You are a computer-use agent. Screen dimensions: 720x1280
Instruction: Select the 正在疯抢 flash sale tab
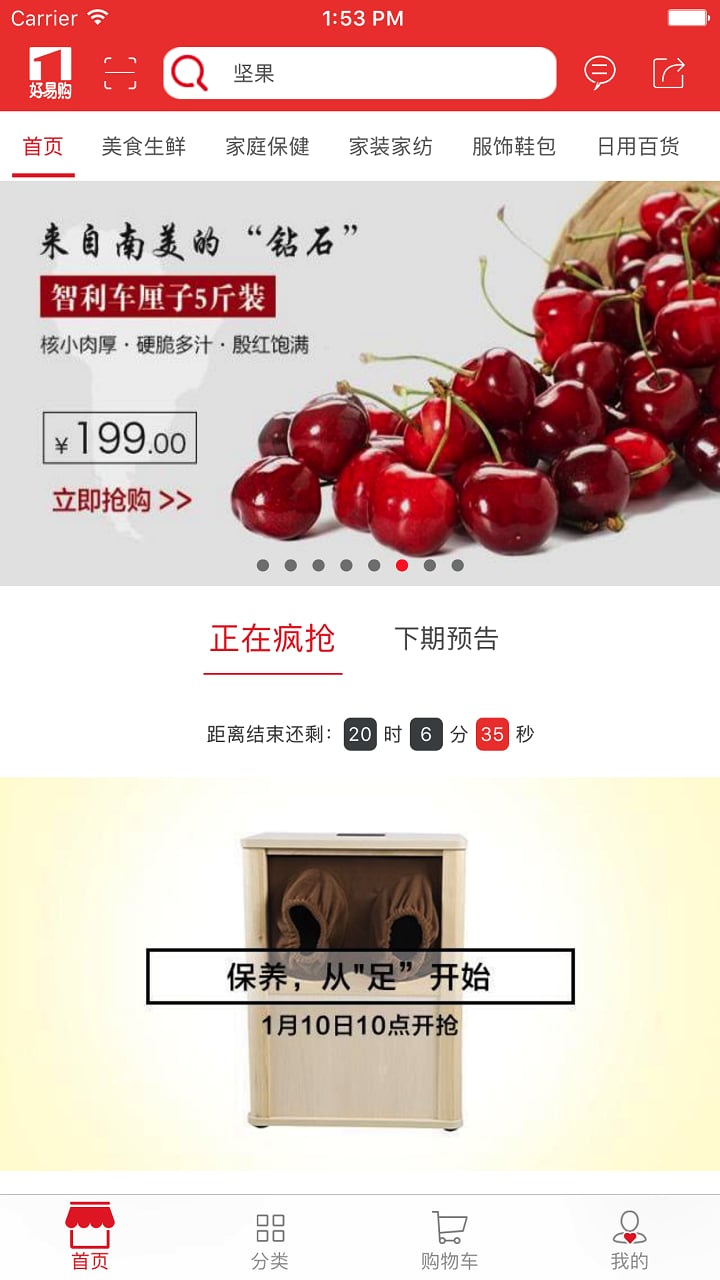pos(272,639)
